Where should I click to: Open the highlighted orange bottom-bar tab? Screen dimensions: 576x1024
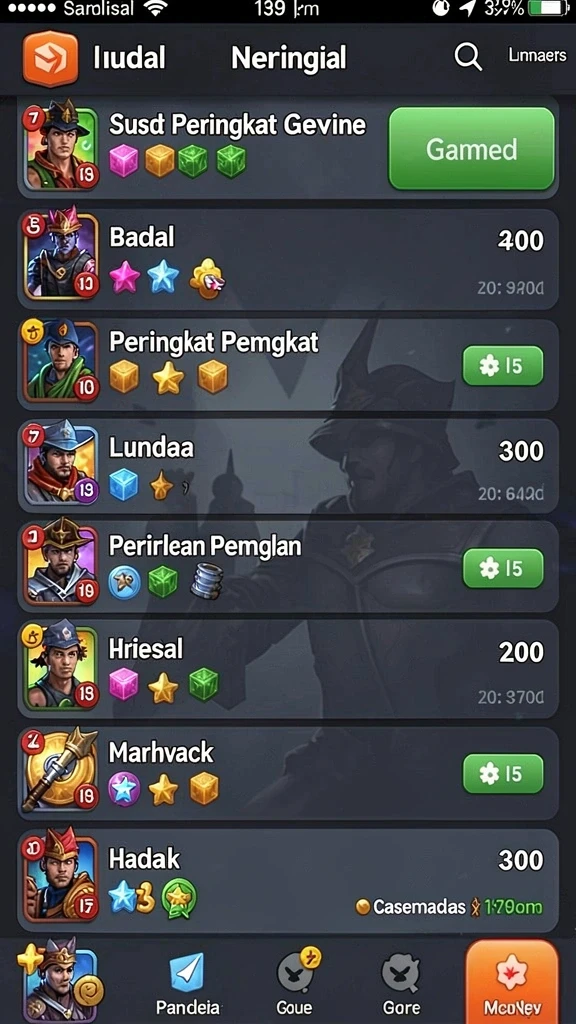point(512,981)
